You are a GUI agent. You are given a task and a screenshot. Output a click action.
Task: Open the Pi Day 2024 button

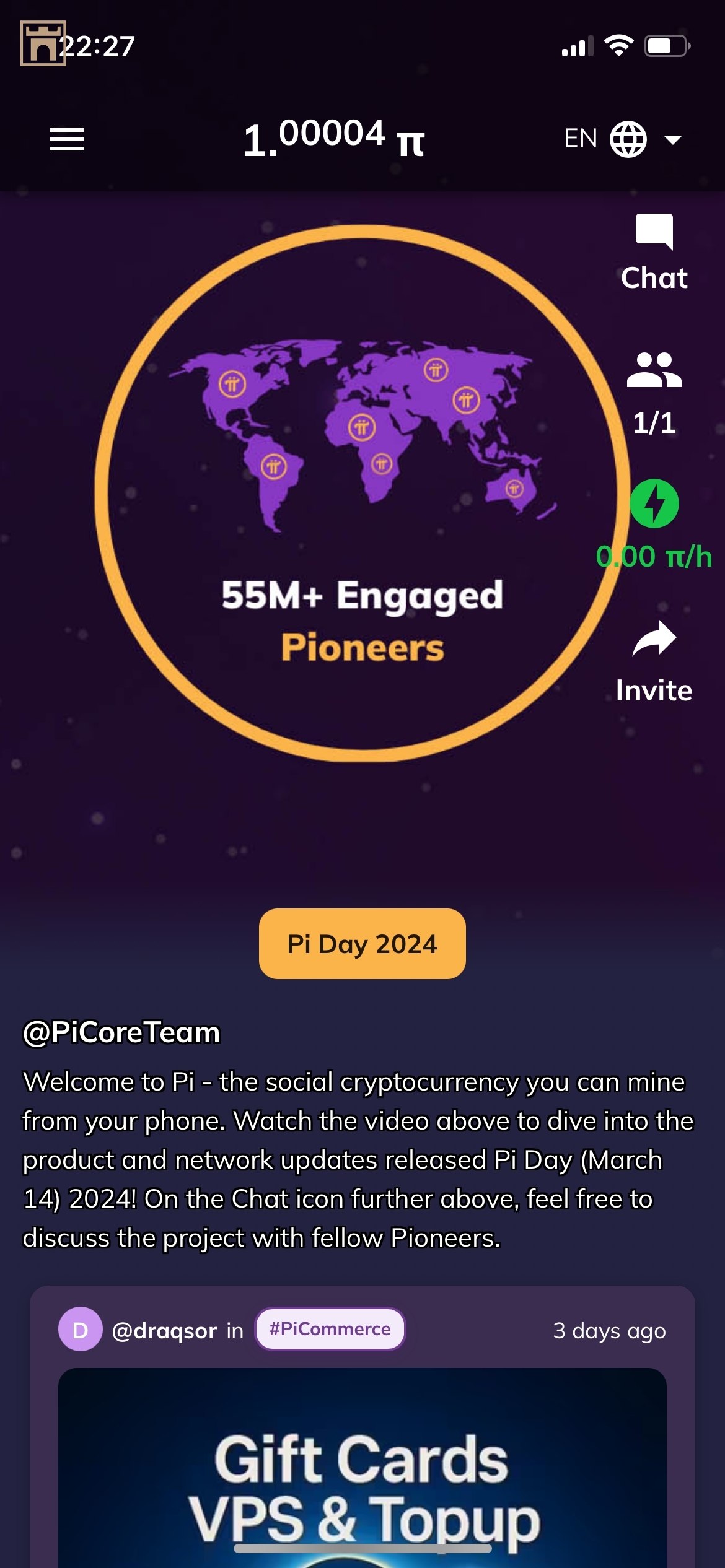[362, 944]
